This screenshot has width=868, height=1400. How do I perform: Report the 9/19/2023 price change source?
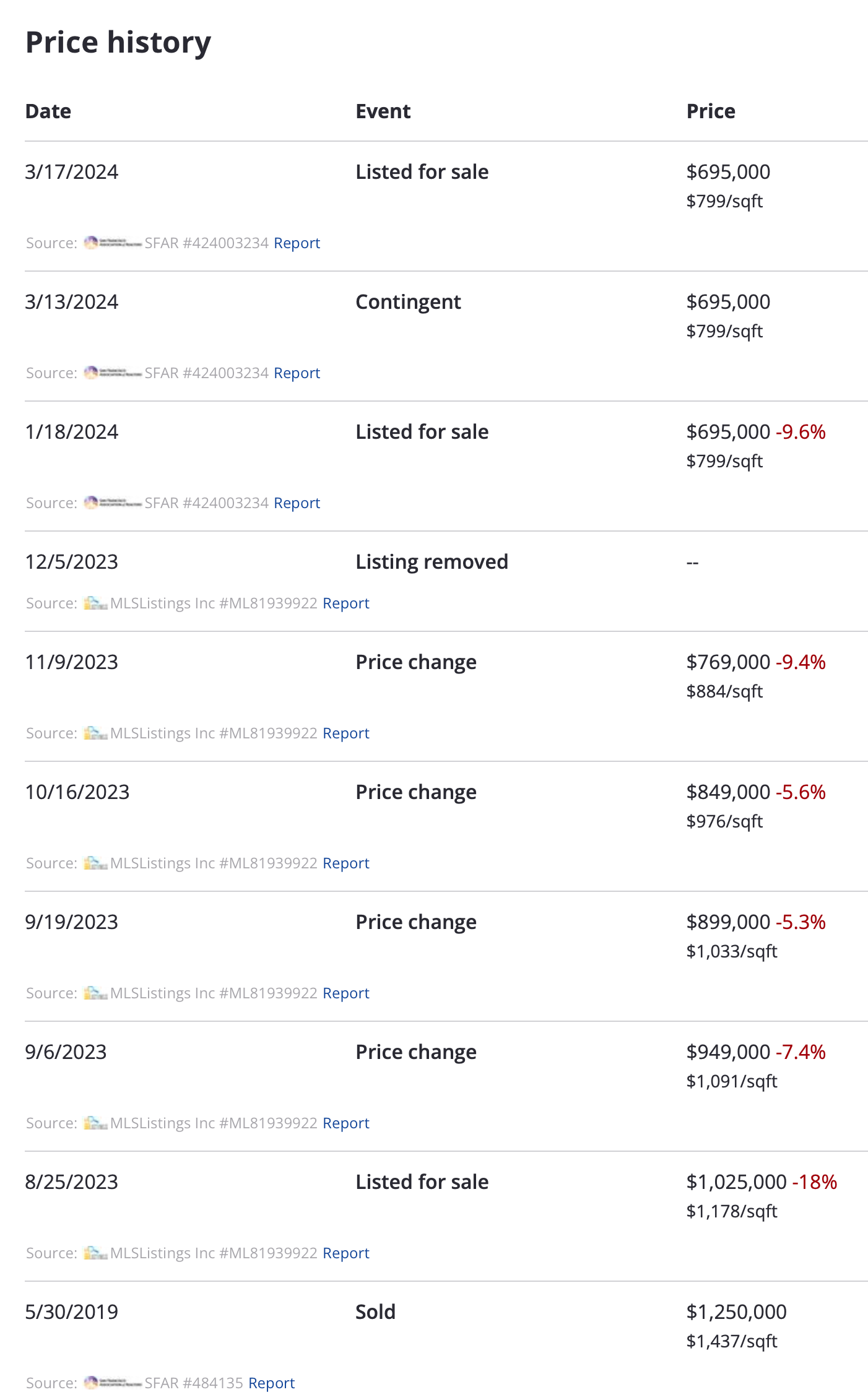[345, 993]
